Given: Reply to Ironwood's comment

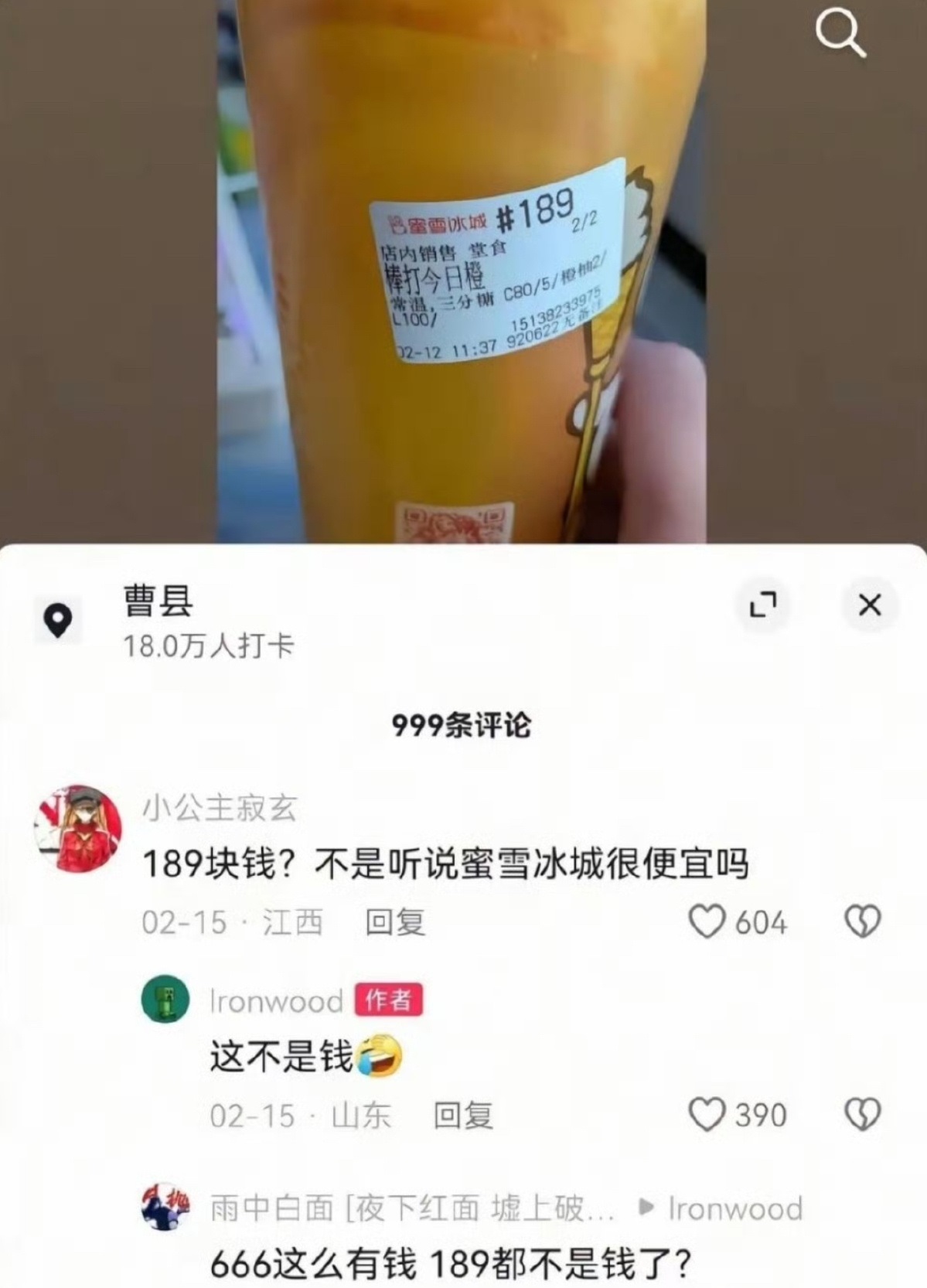Looking at the screenshot, I should [462, 1116].
